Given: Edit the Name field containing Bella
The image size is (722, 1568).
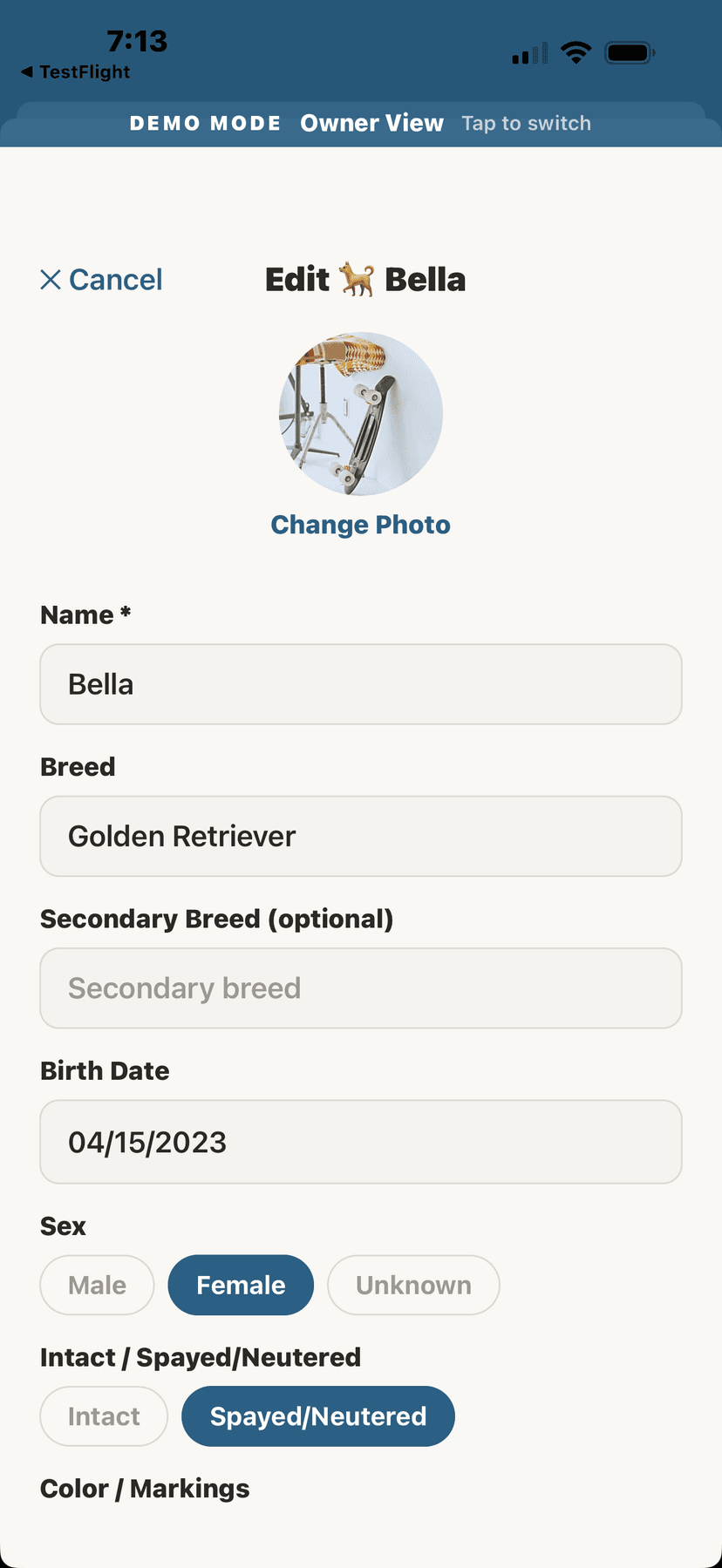Looking at the screenshot, I should tap(360, 684).
